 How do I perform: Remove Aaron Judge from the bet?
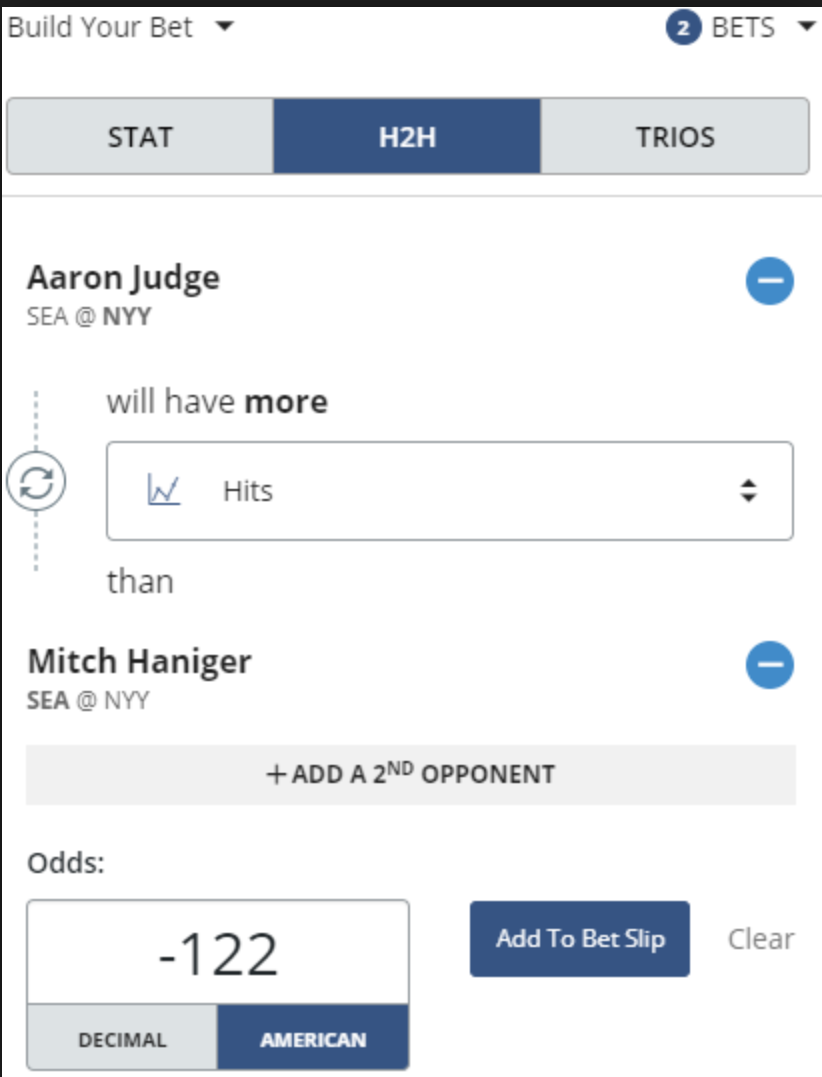(769, 282)
